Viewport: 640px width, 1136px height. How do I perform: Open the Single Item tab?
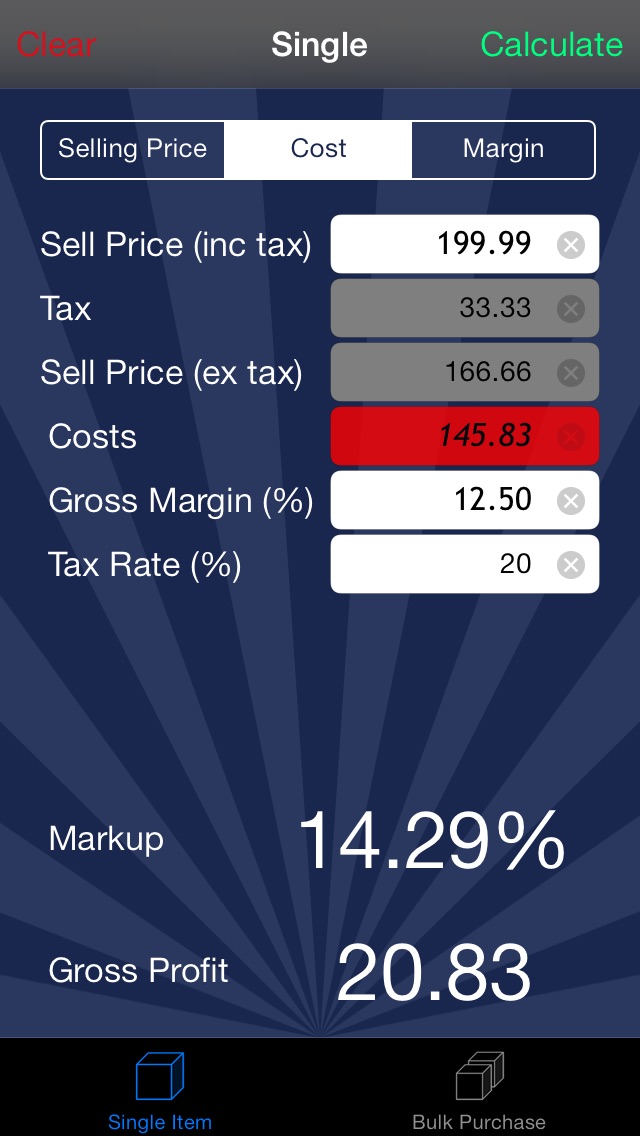click(x=159, y=1089)
